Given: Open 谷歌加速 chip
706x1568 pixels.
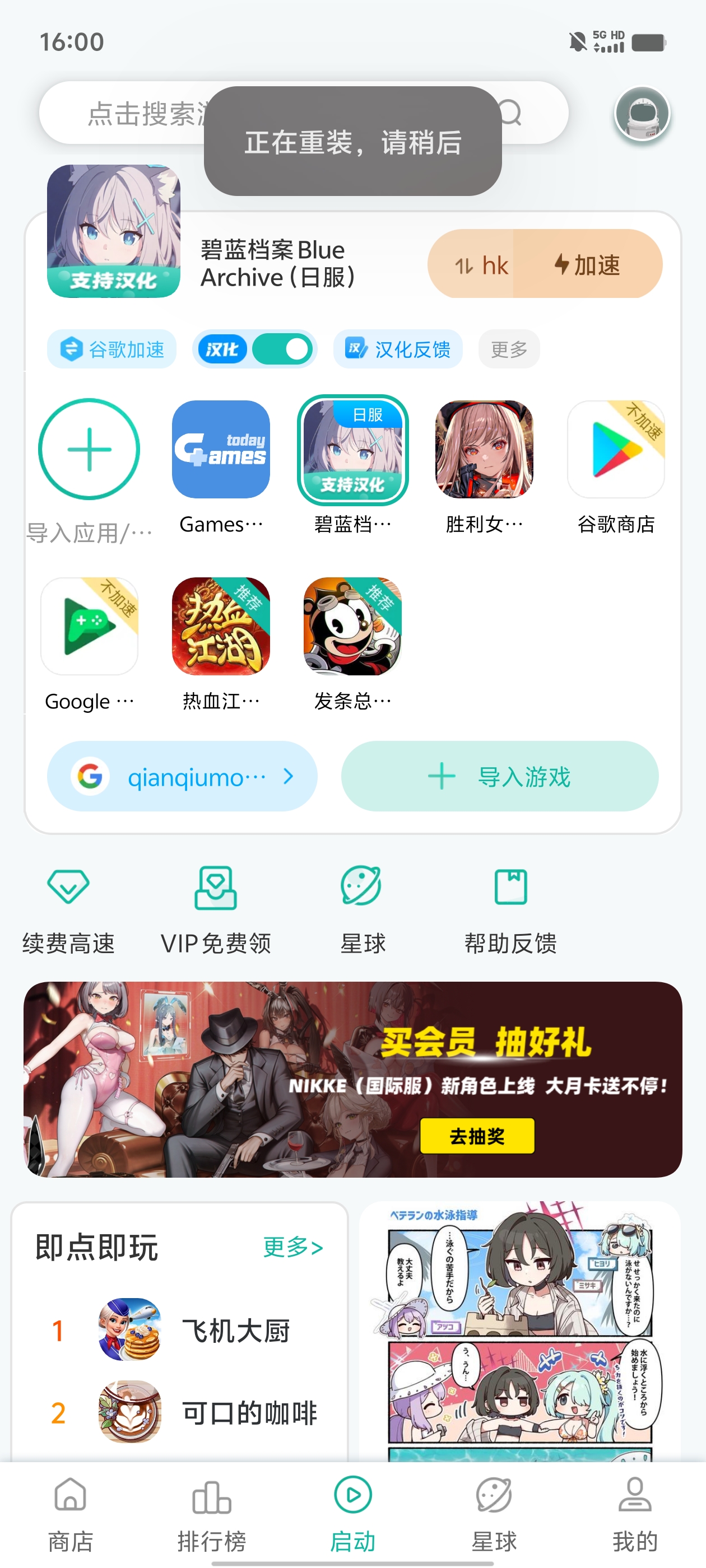Looking at the screenshot, I should coord(112,349).
